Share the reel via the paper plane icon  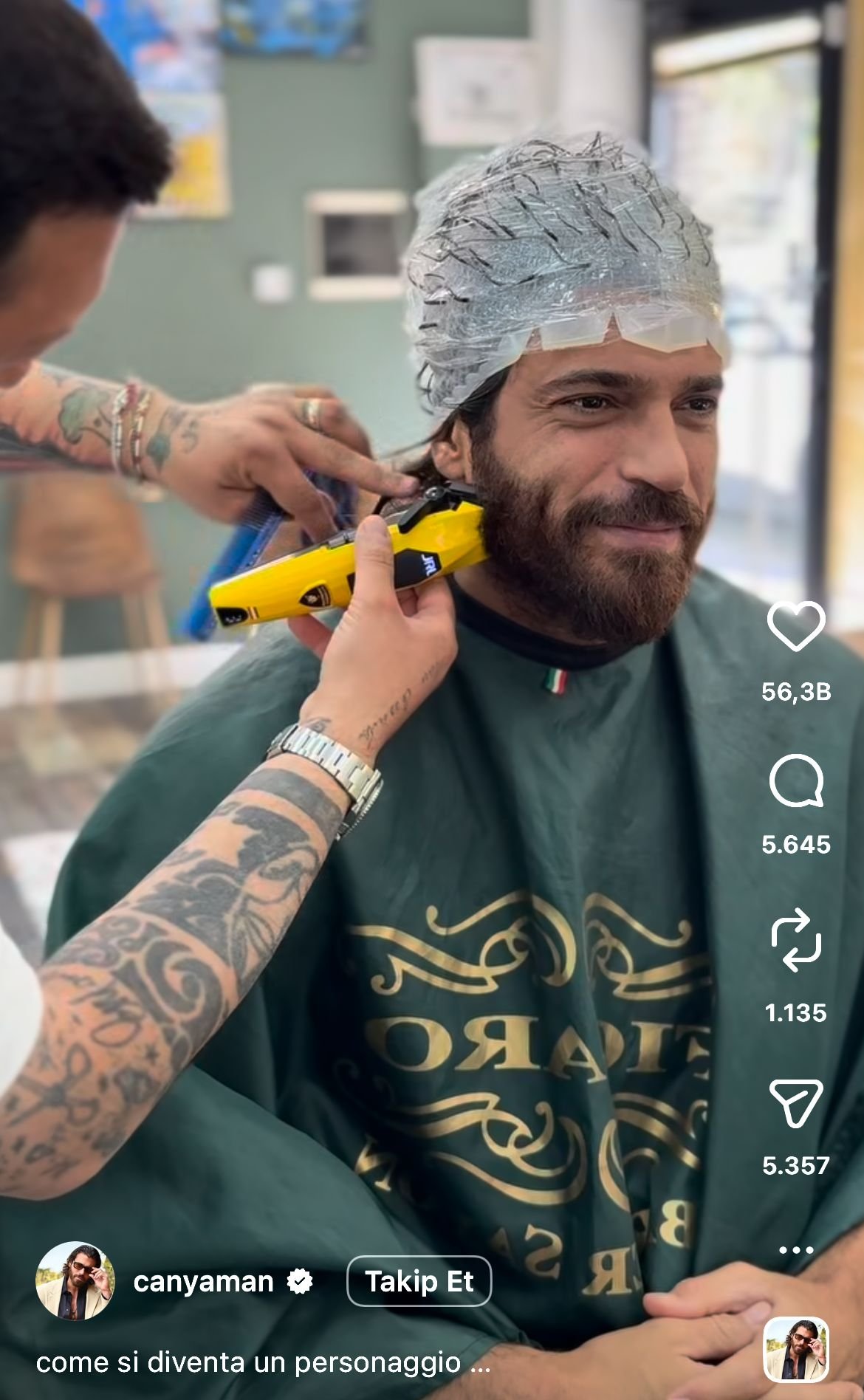796,1103
